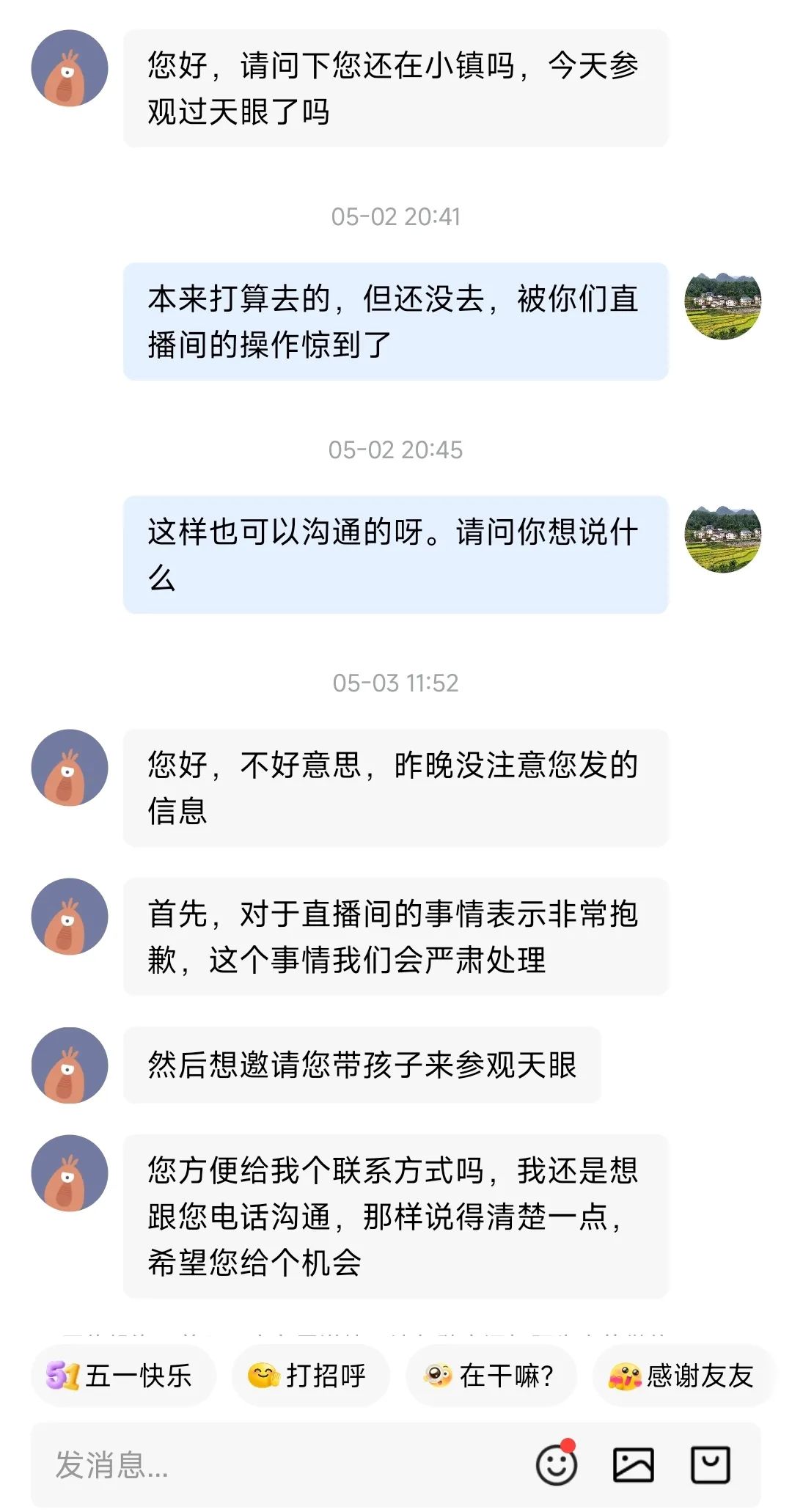Focus the 发消息 message input field
This screenshot has width=792, height=1512.
[279, 1465]
